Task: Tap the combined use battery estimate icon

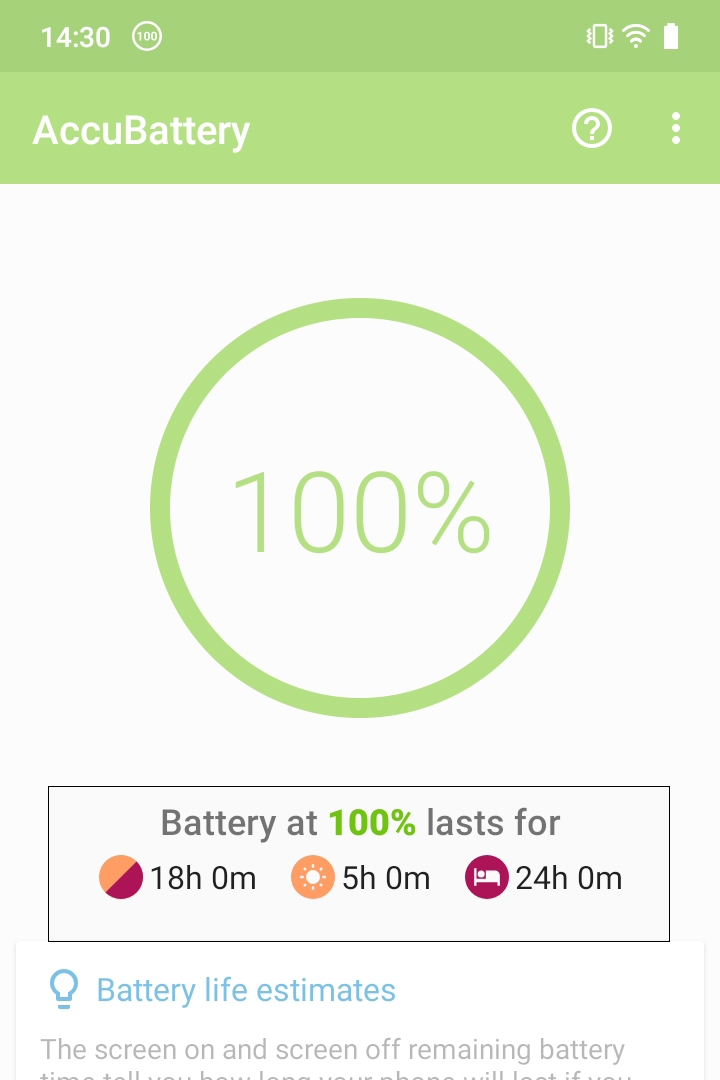Action: (x=121, y=877)
